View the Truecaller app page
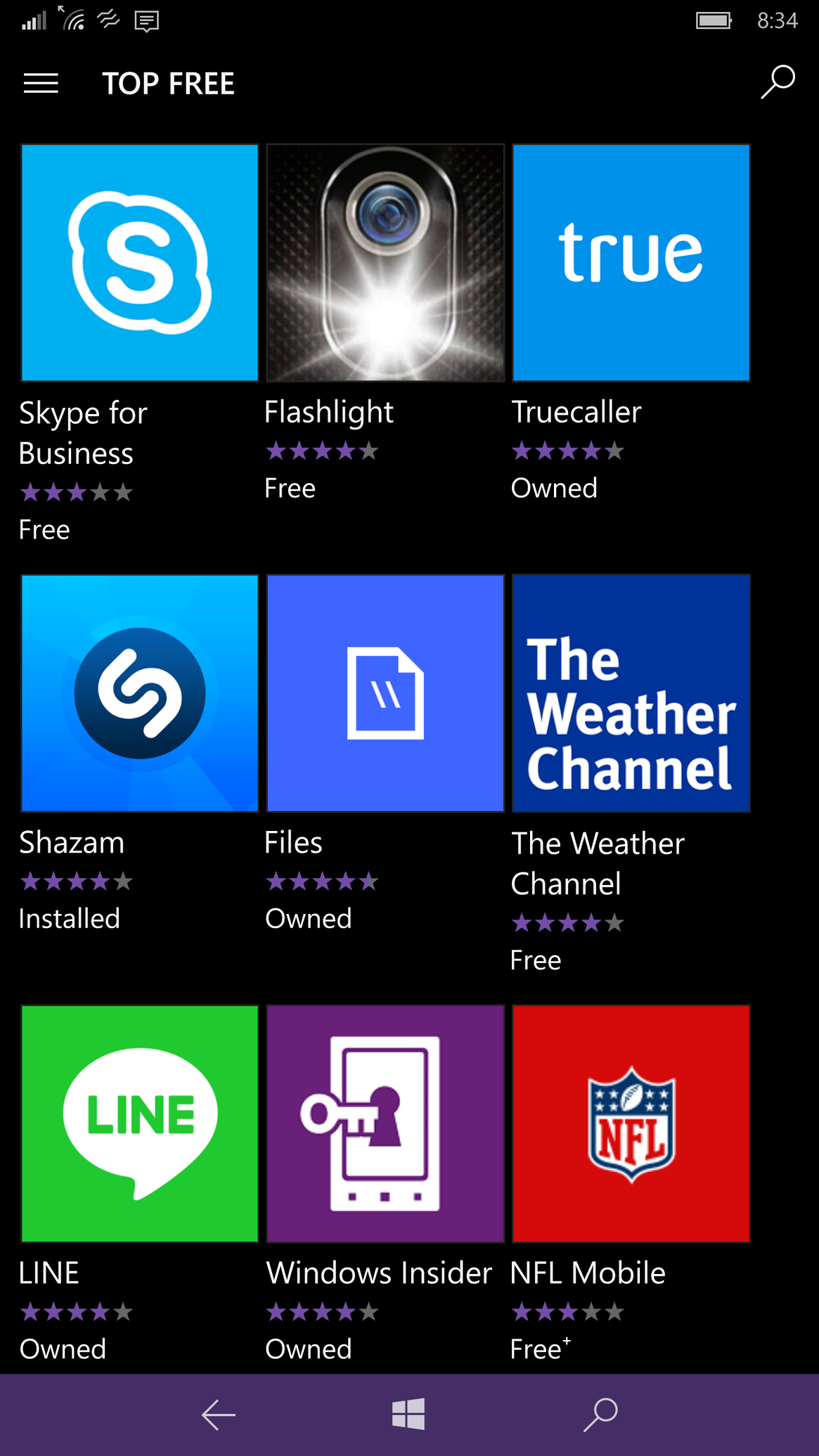This screenshot has height=1456, width=819. pos(631,263)
